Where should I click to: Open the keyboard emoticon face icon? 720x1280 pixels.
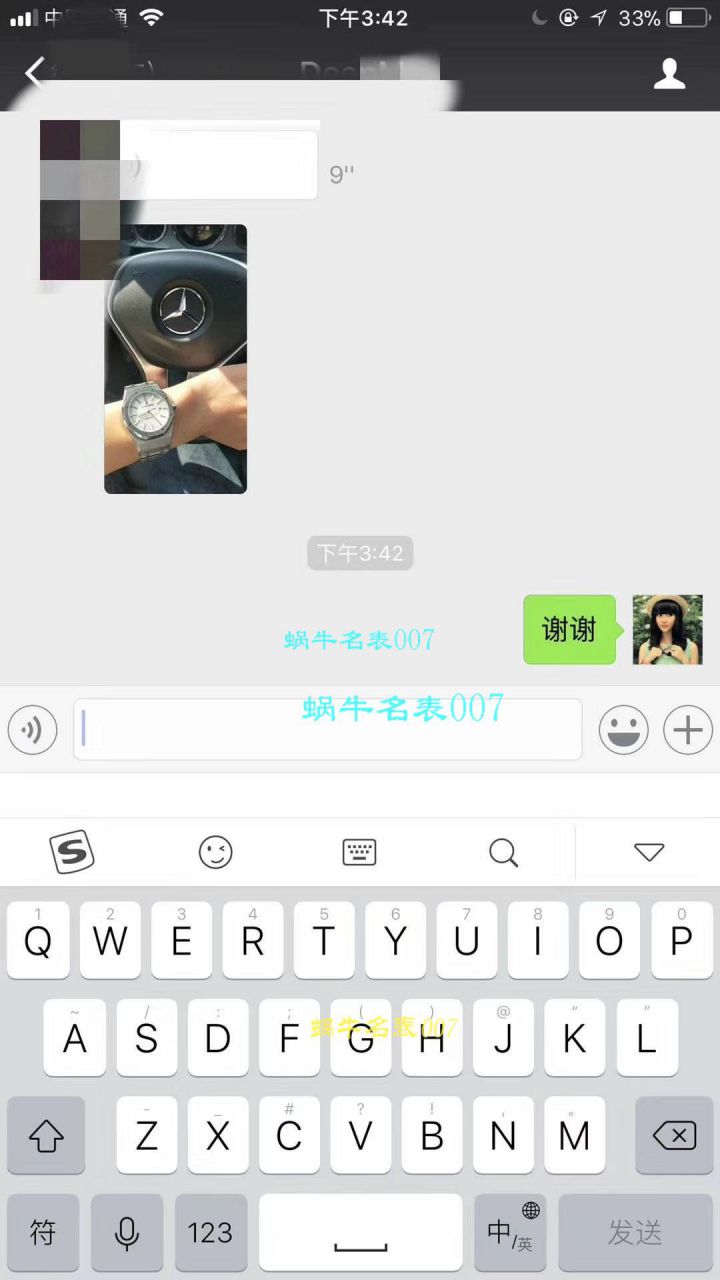[215, 852]
